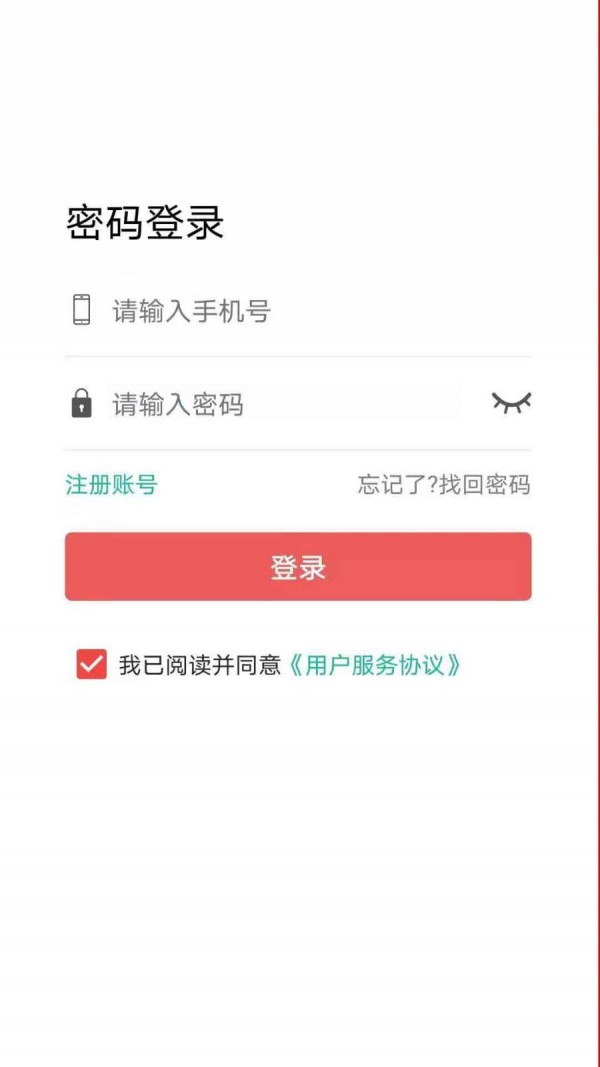The image size is (600, 1067).
Task: Tap the red 登录 button
Action: [298, 567]
